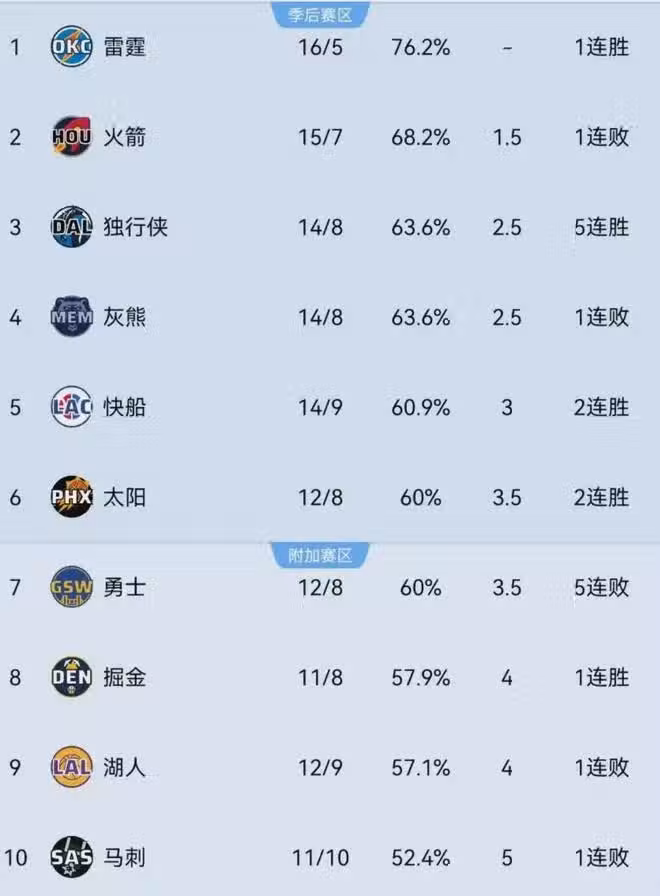Open the 快船 team page

click(x=125, y=407)
